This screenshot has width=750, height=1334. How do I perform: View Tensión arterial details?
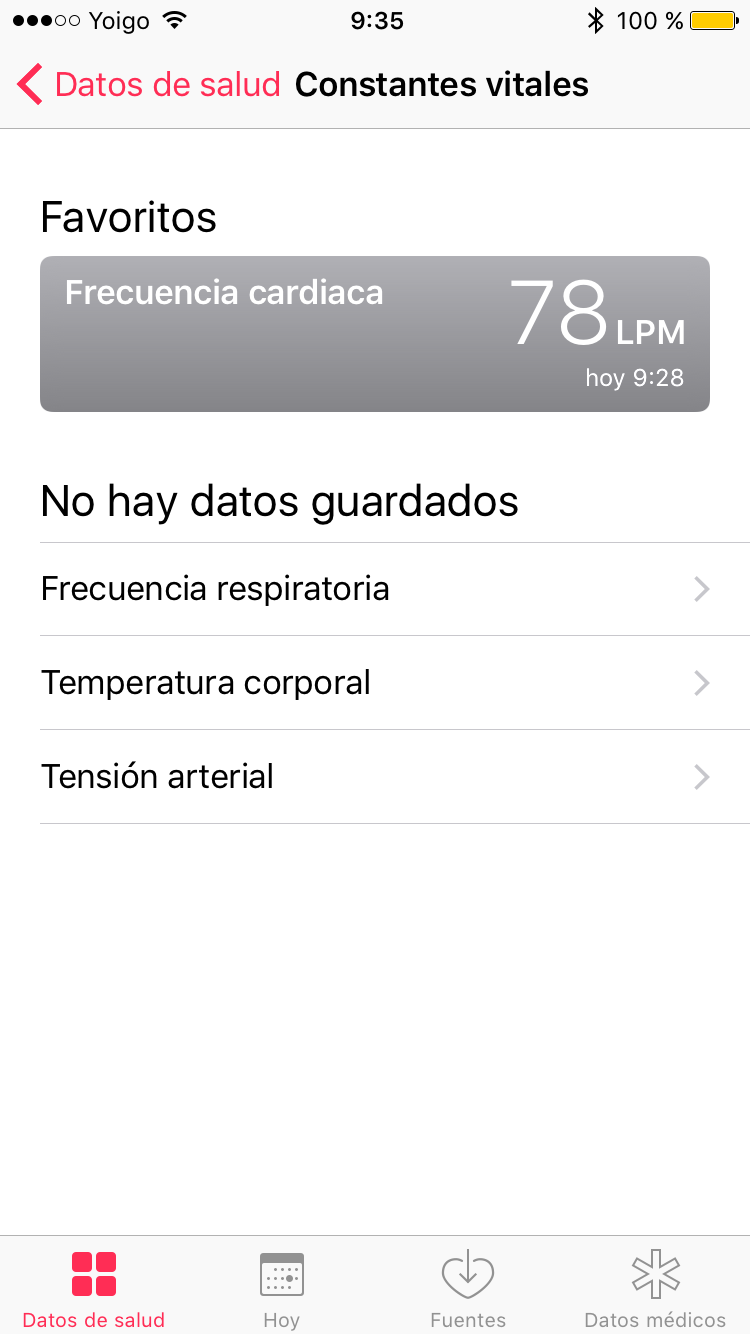point(375,777)
